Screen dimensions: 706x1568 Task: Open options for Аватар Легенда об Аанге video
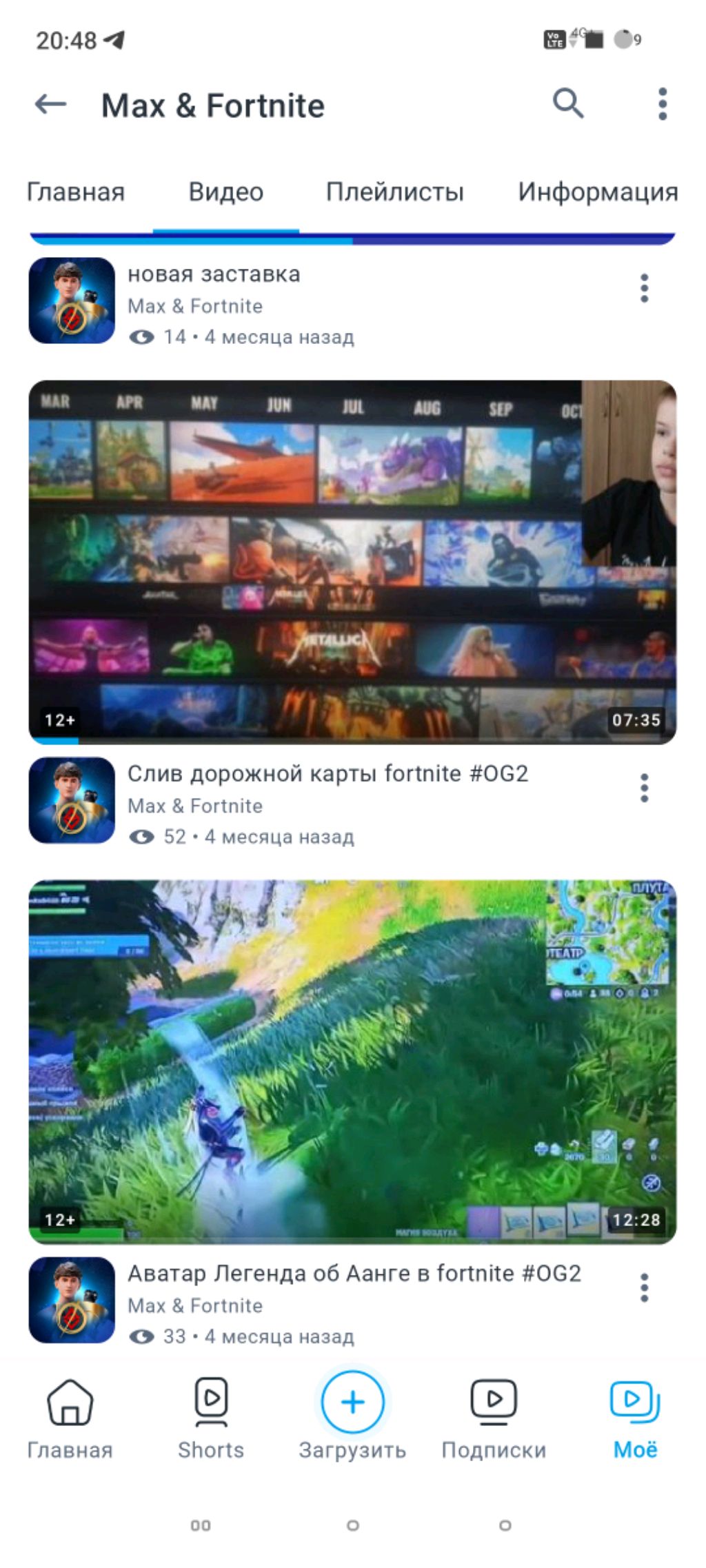point(644,1287)
